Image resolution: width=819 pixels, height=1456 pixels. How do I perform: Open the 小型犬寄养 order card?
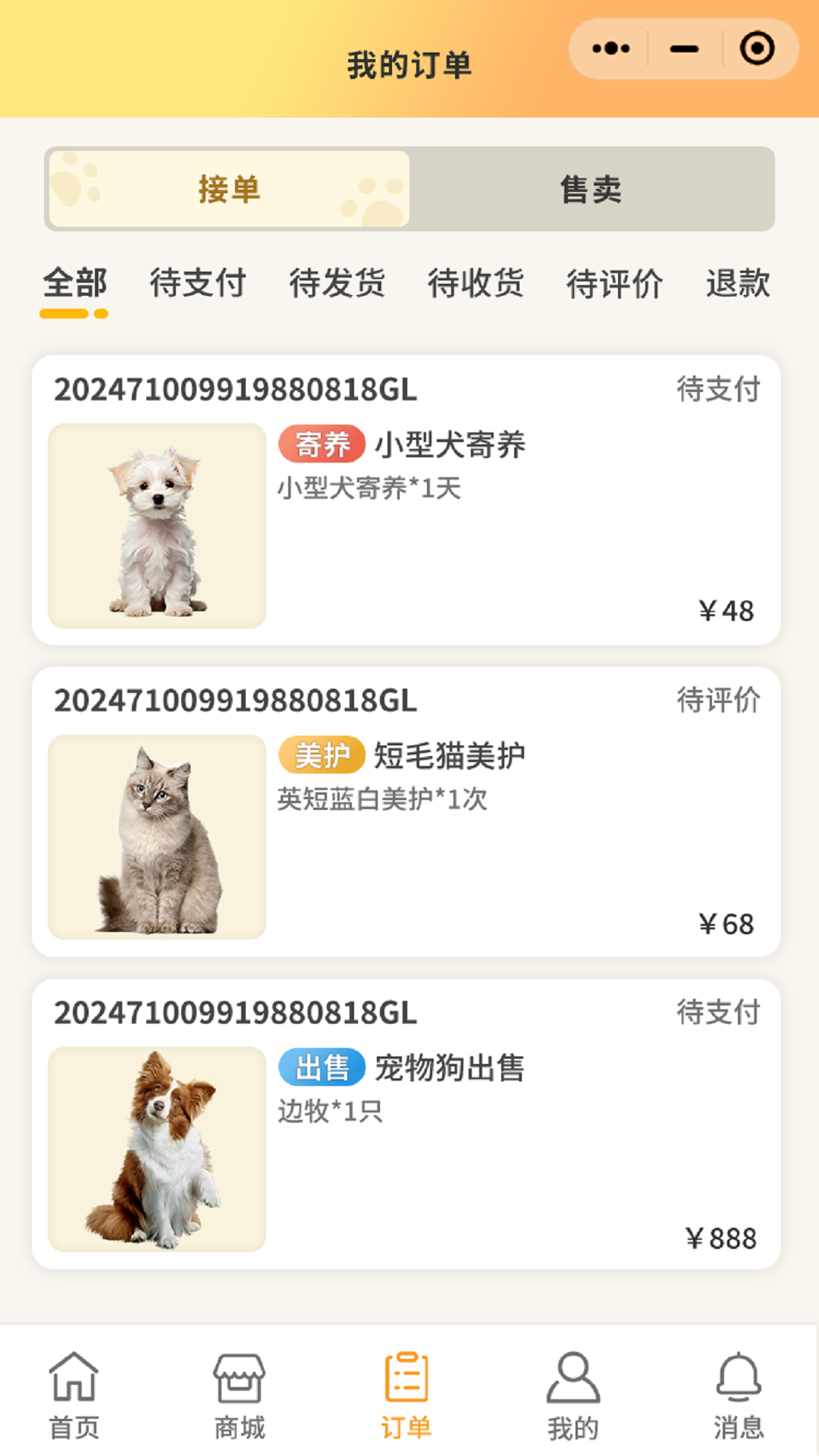click(x=406, y=500)
